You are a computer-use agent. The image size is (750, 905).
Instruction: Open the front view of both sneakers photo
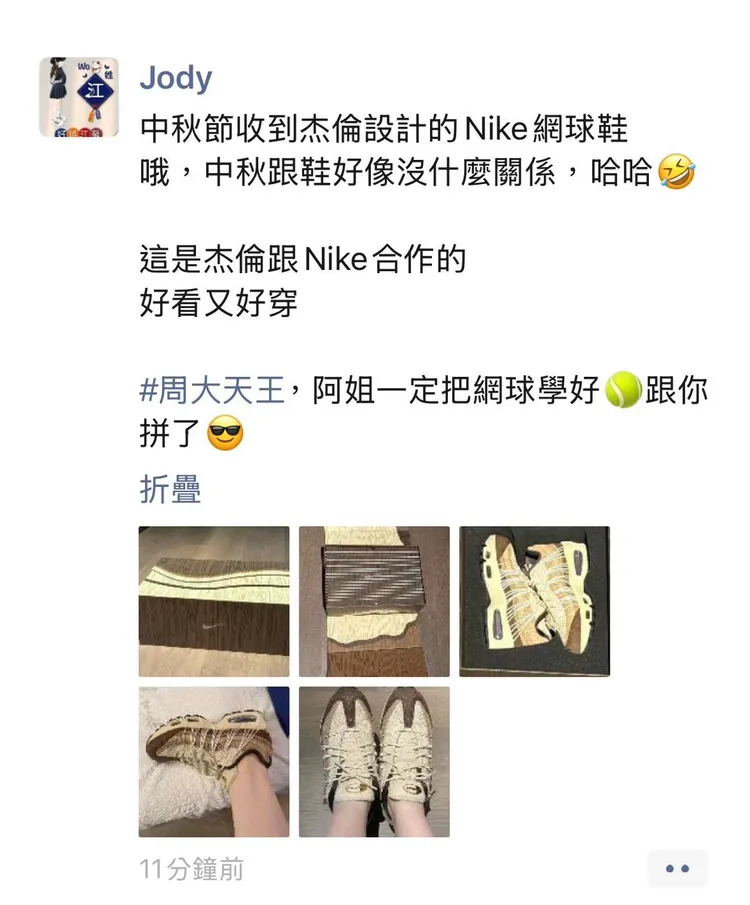[374, 762]
